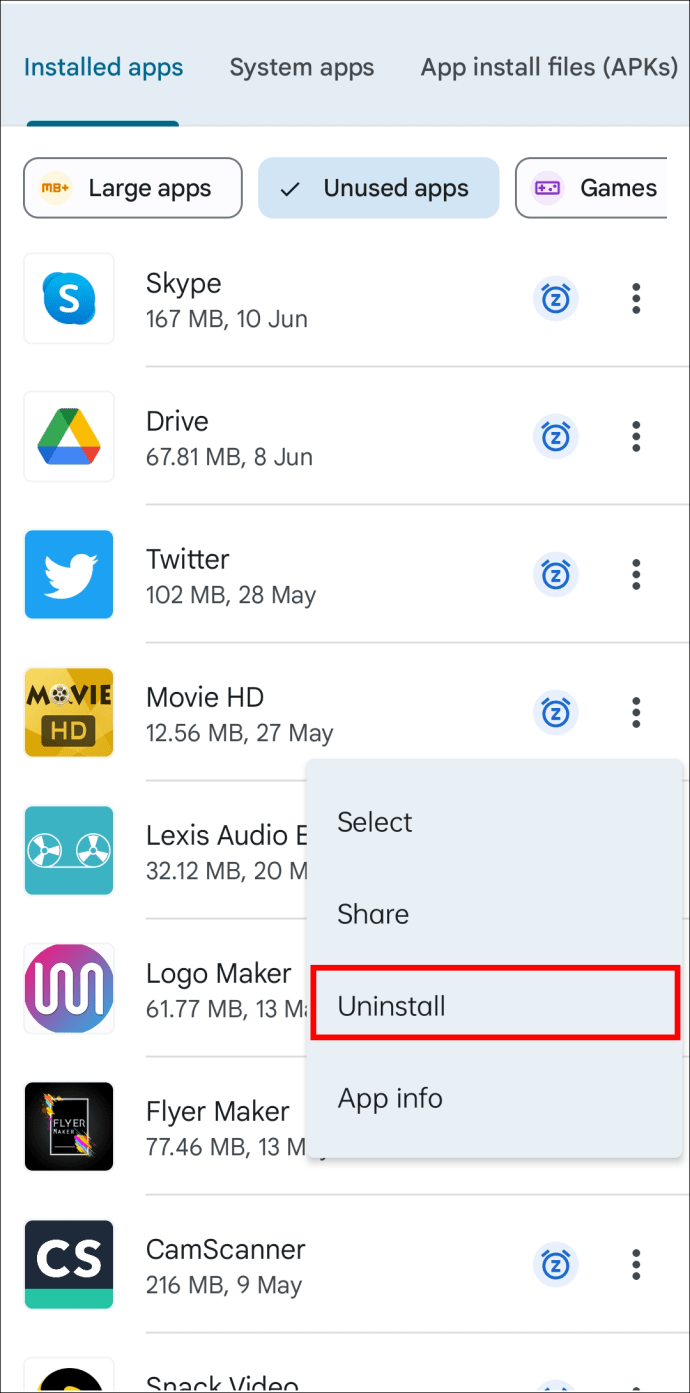The height and width of the screenshot is (1393, 690).
Task: Choose Share from the popup menu
Action: coord(373,914)
